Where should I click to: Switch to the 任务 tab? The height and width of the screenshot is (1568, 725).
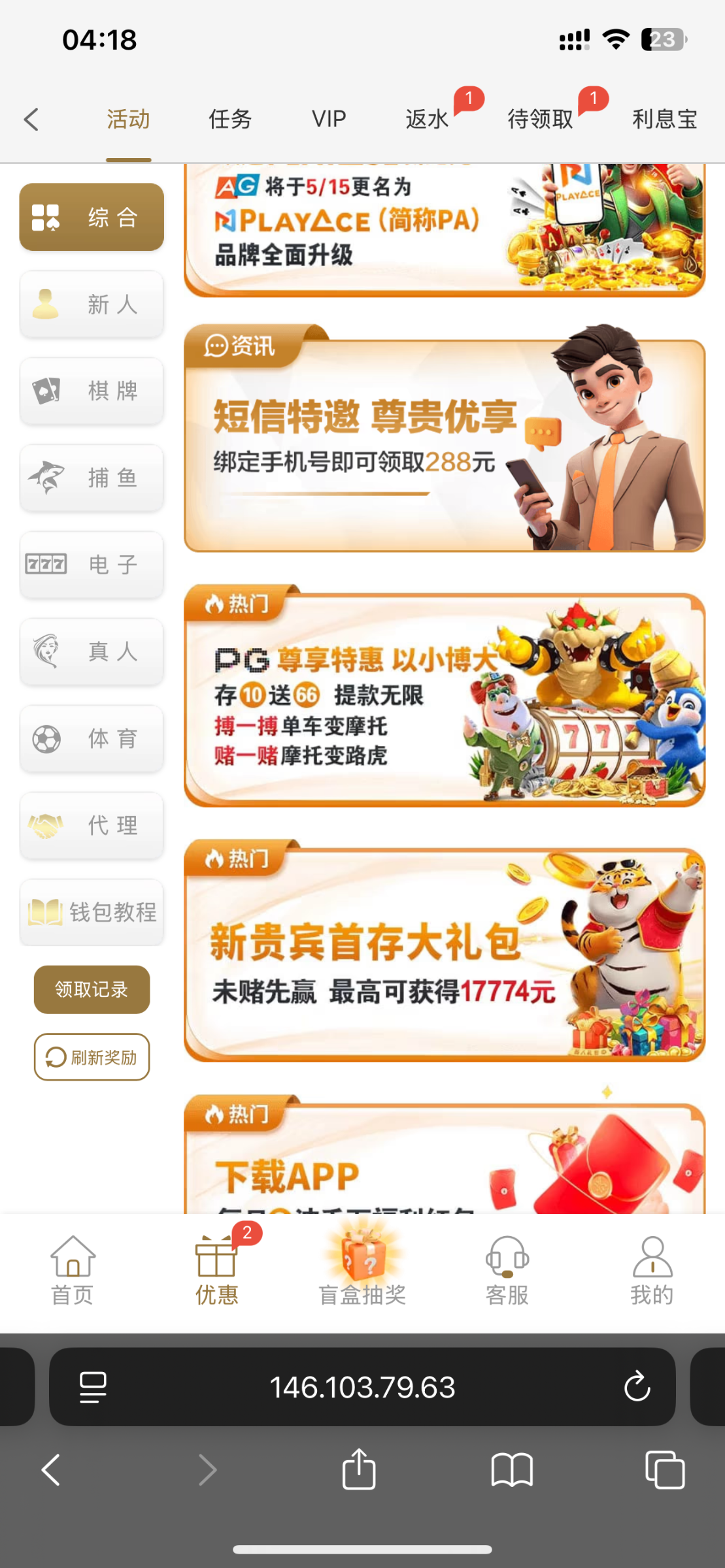coord(230,119)
